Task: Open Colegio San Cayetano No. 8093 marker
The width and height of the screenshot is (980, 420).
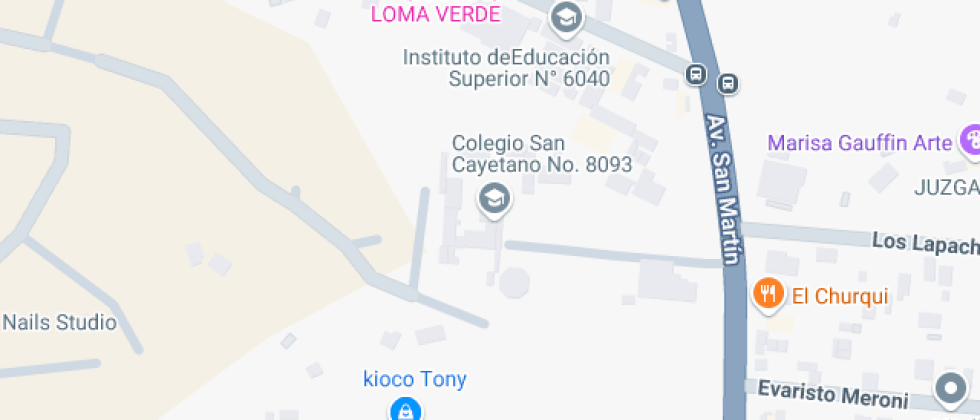Action: [494, 199]
